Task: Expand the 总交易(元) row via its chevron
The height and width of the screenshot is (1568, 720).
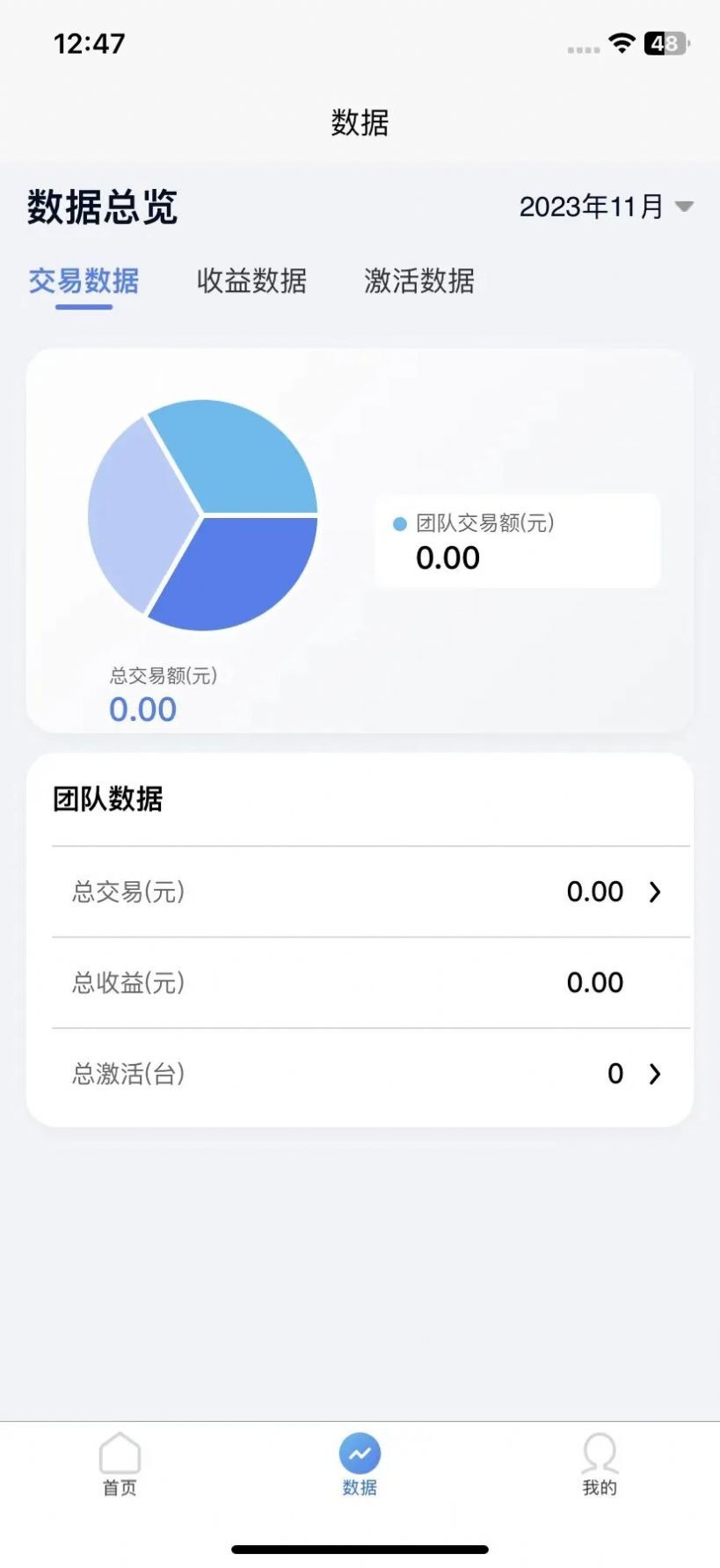Action: coord(654,892)
